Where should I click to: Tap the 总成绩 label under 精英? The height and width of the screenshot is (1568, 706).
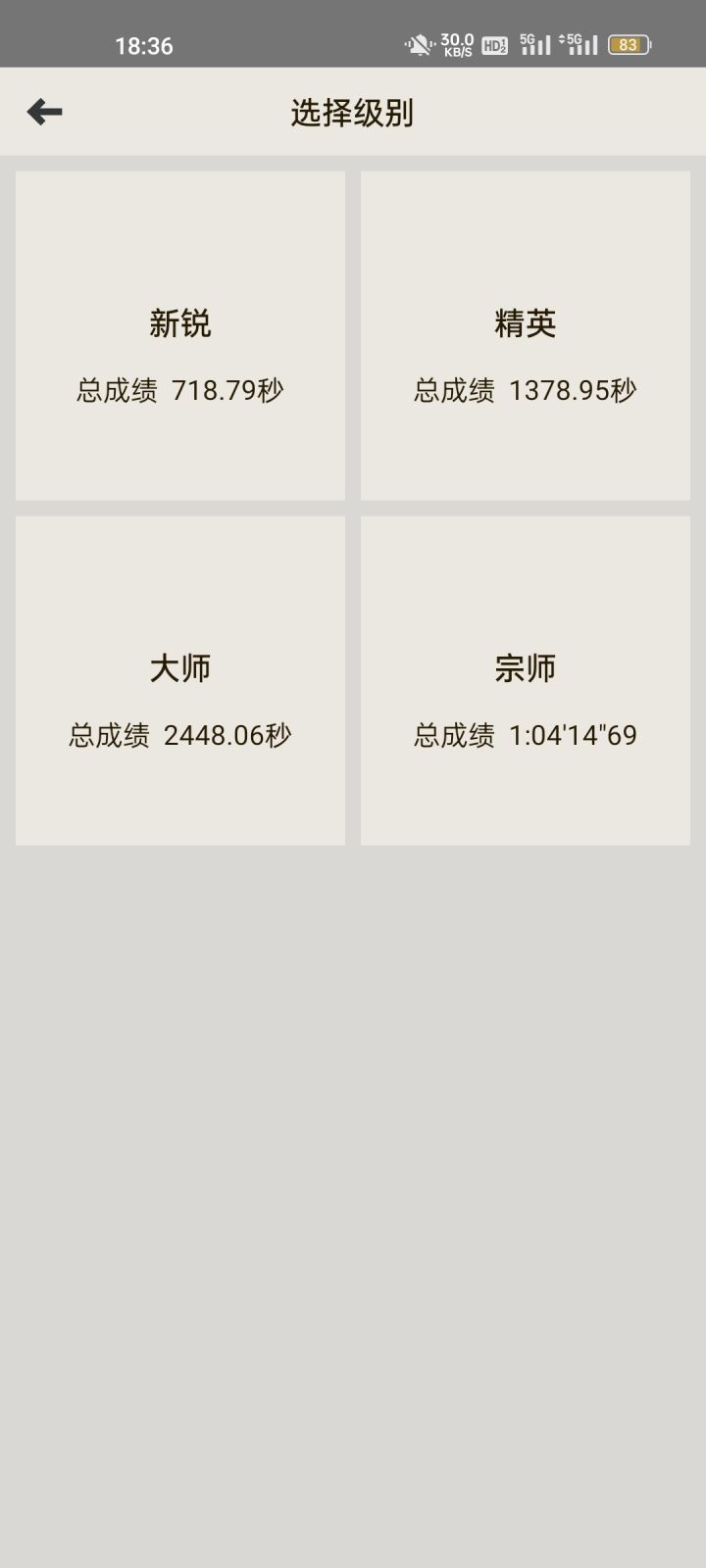click(x=453, y=390)
